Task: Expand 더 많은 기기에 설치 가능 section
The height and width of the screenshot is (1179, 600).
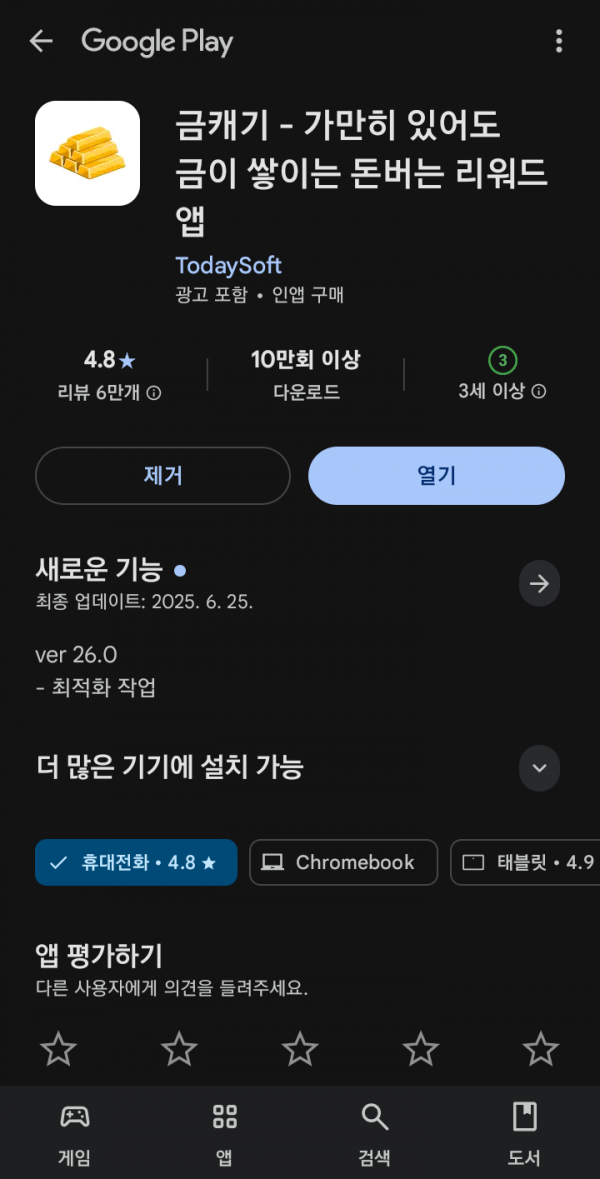Action: (x=539, y=768)
